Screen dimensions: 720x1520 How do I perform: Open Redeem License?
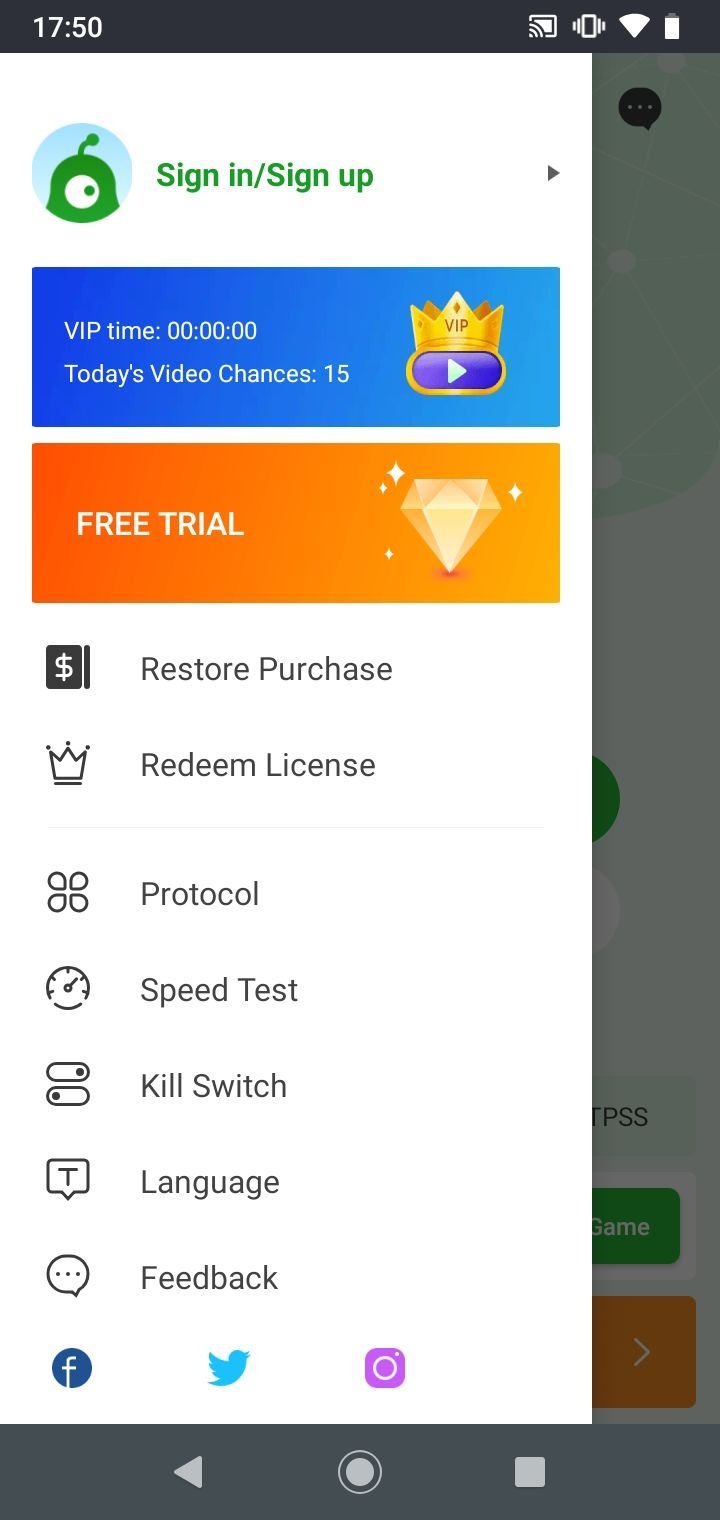[258, 765]
